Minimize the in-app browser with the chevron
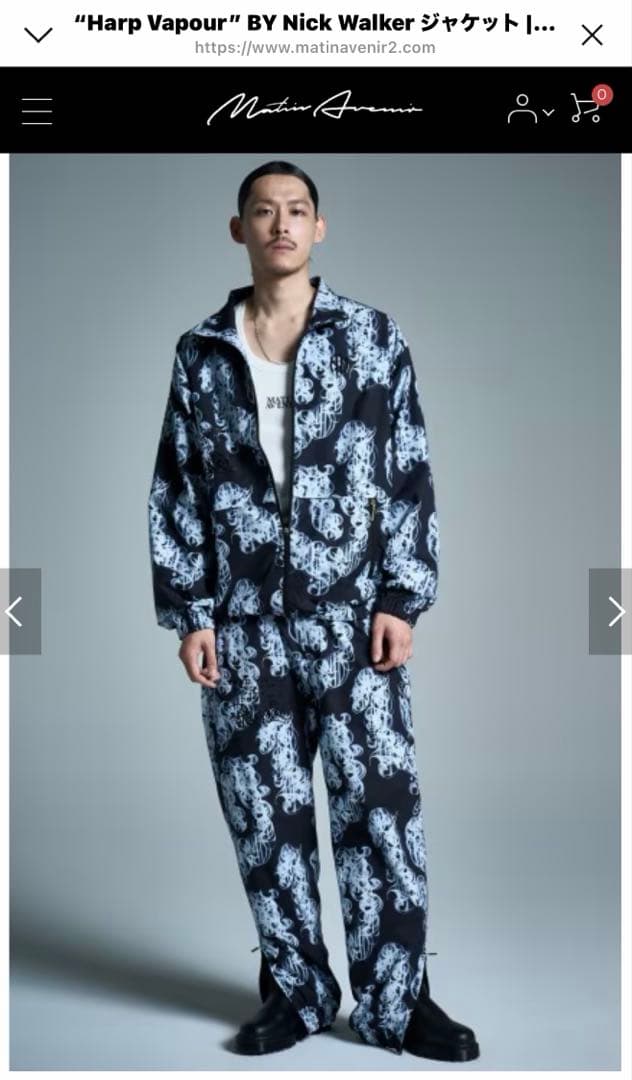The width and height of the screenshot is (632, 1080). pos(38,36)
